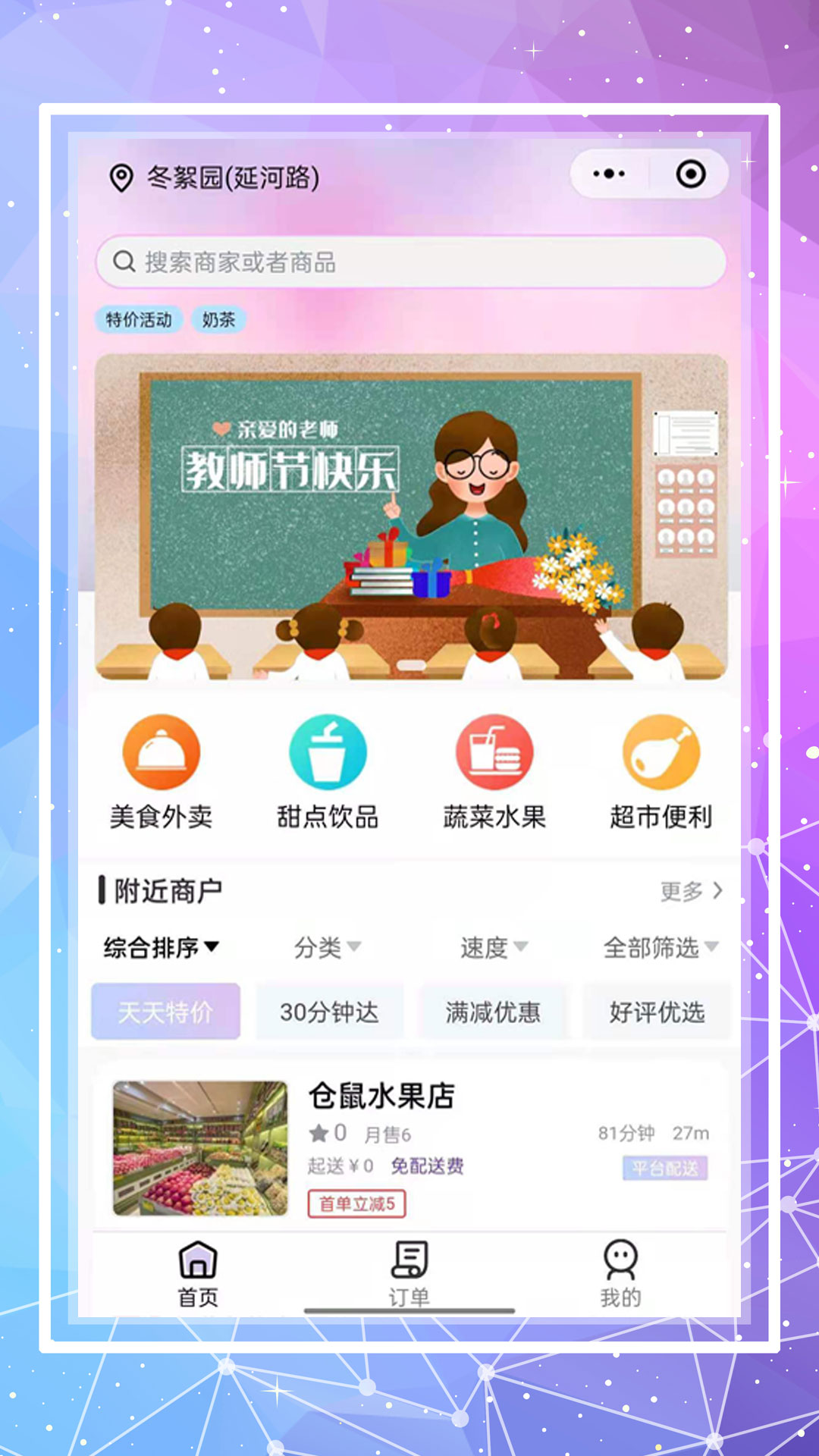Activate the 满减优惠 discount filter
Image resolution: width=819 pixels, height=1456 pixels.
click(493, 1009)
